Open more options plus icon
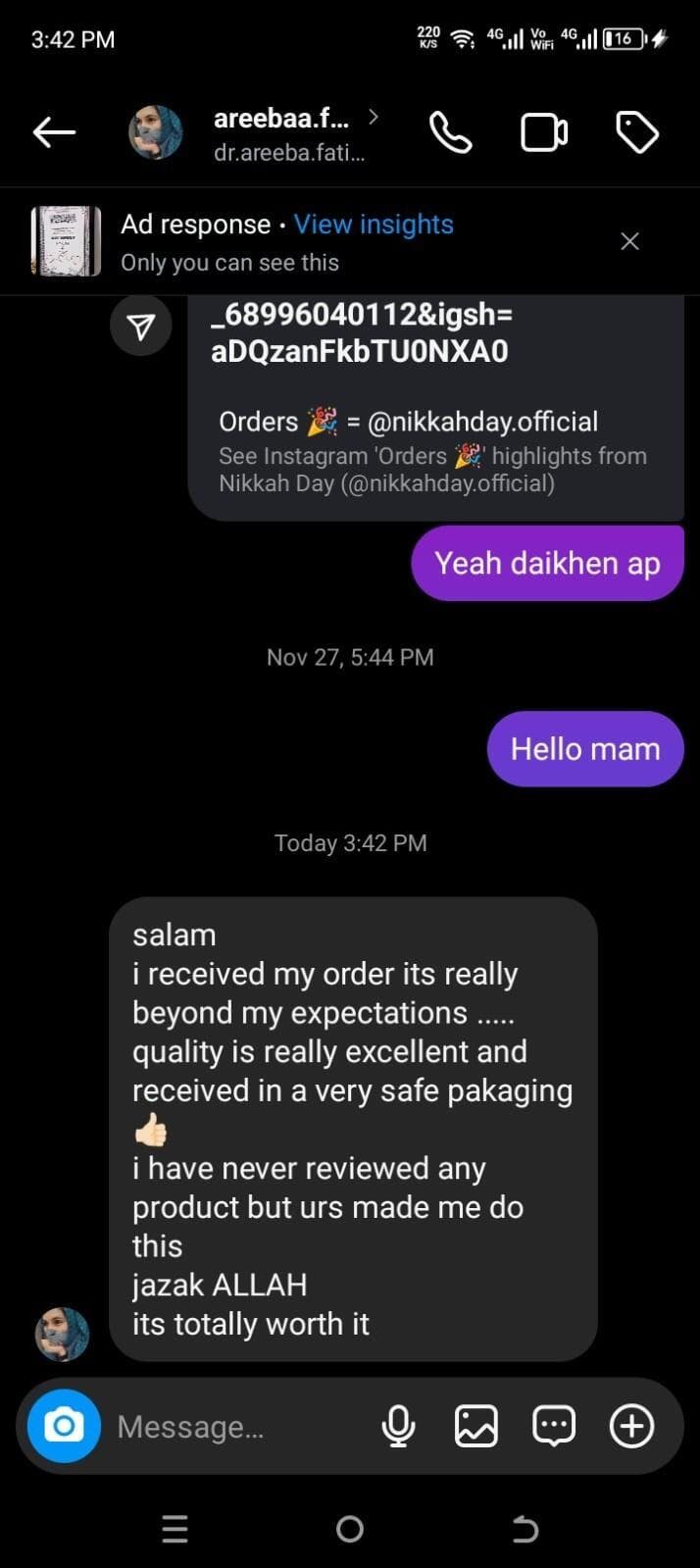The height and width of the screenshot is (1568, 700). [631, 1426]
